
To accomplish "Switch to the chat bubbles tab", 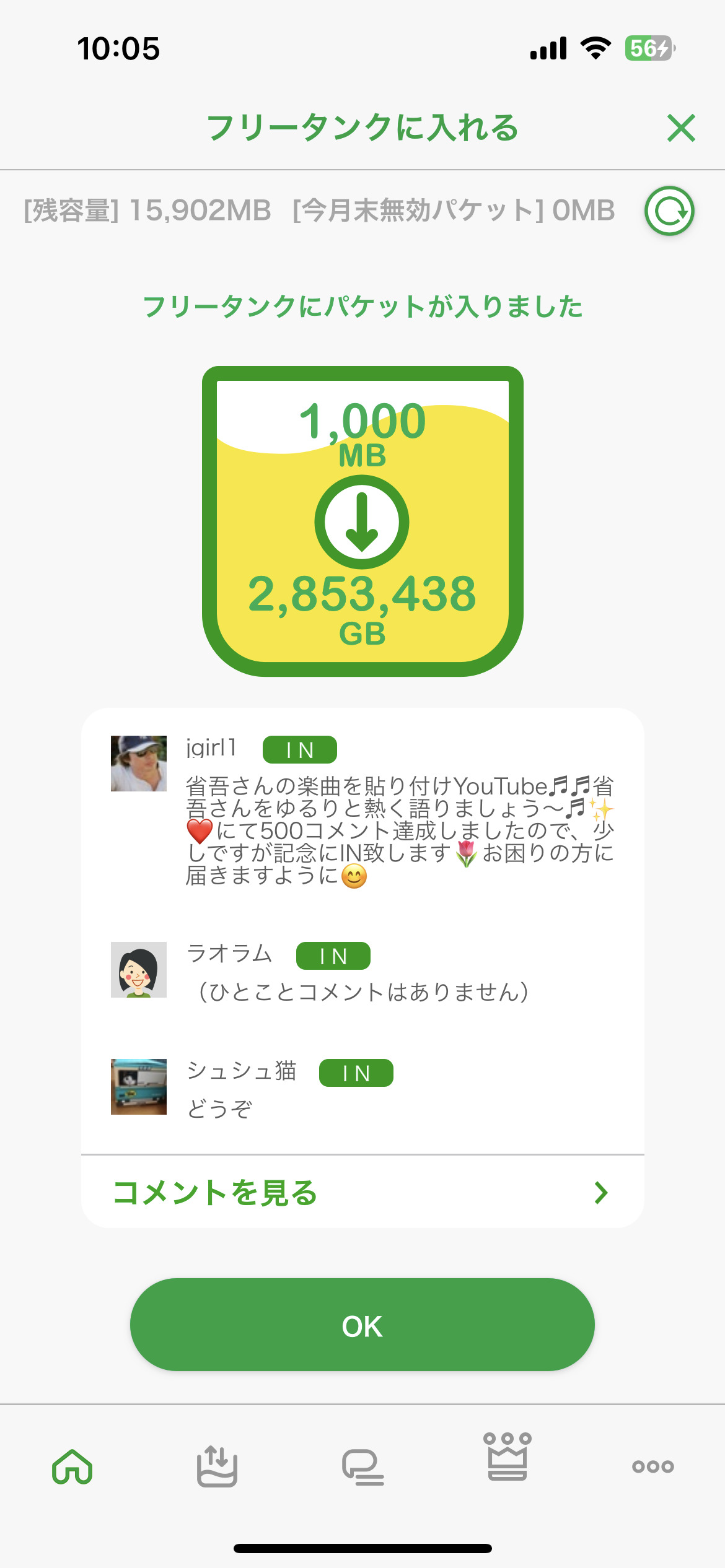I will point(362,1466).
